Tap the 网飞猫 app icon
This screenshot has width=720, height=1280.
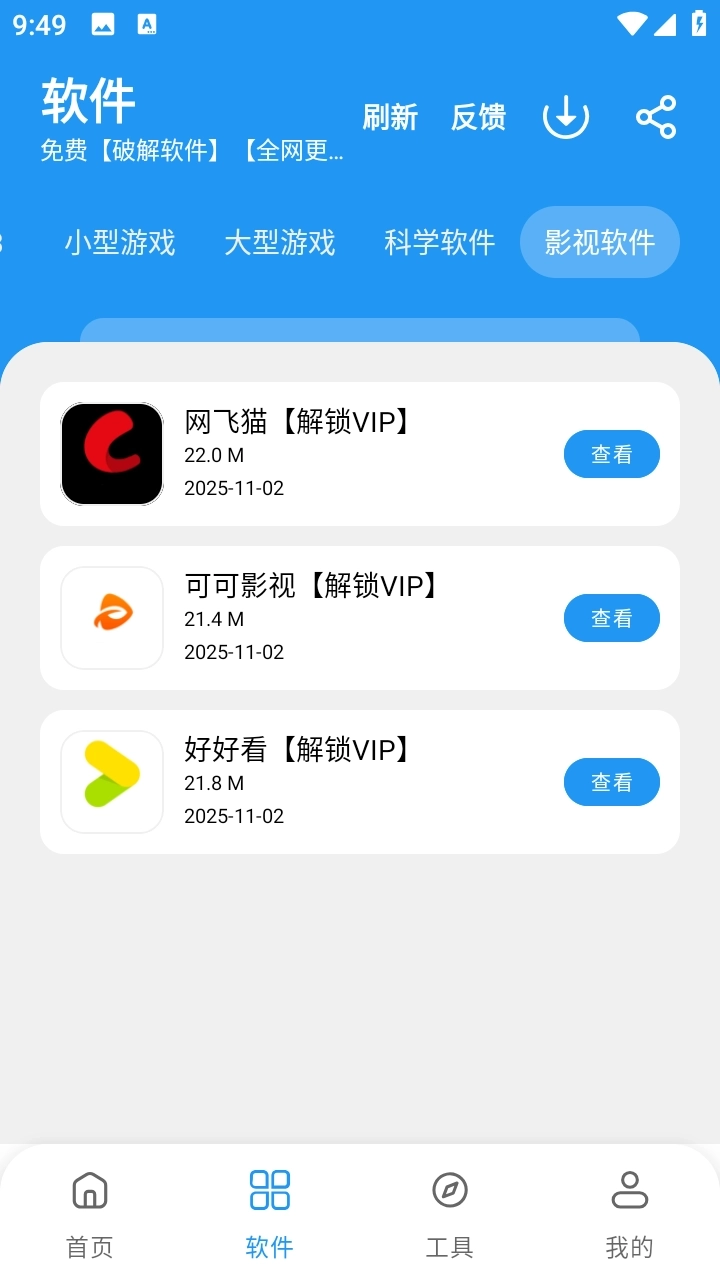(111, 454)
